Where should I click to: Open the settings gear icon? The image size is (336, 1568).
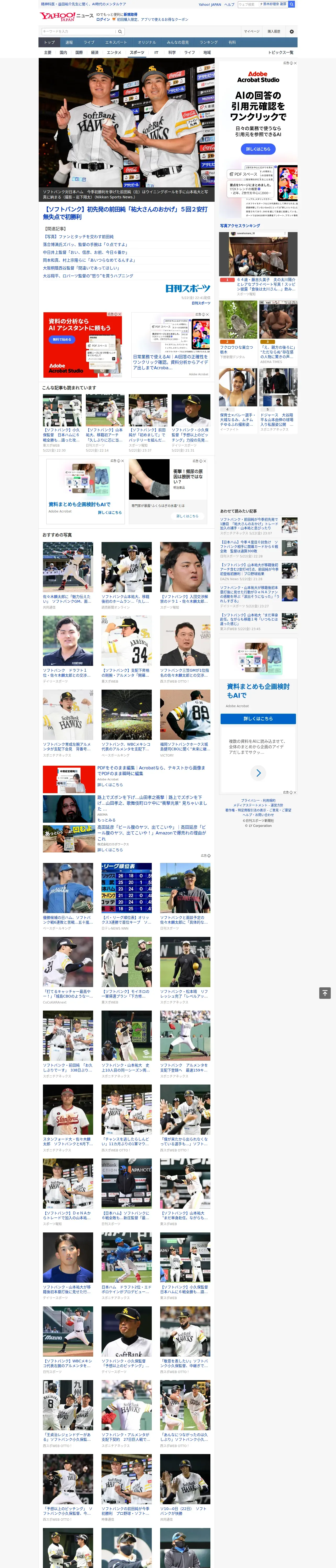pos(292,32)
